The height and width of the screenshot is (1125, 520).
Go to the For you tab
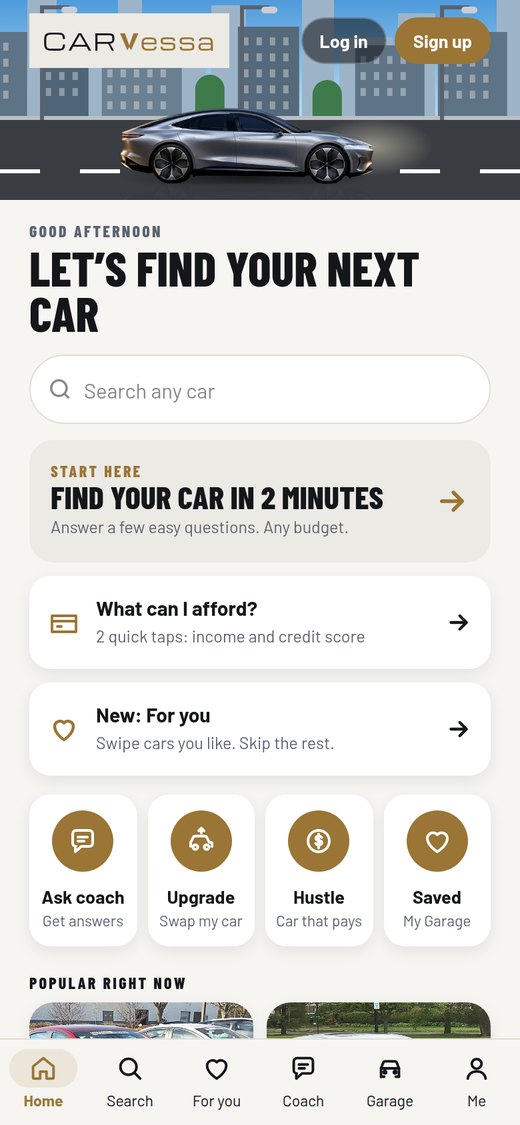(x=217, y=1082)
